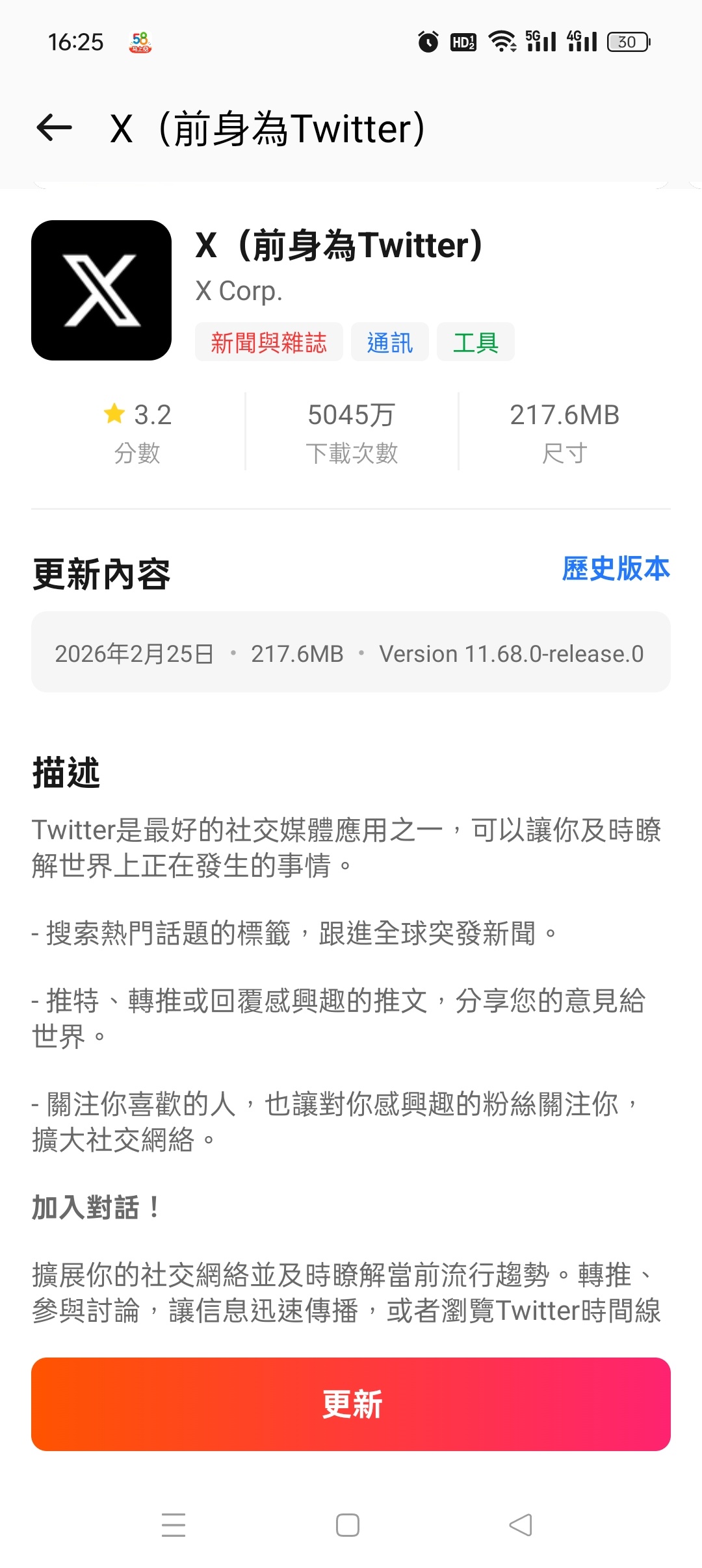Tap the 5G signal indicator
The image size is (702, 1568).
[541, 42]
